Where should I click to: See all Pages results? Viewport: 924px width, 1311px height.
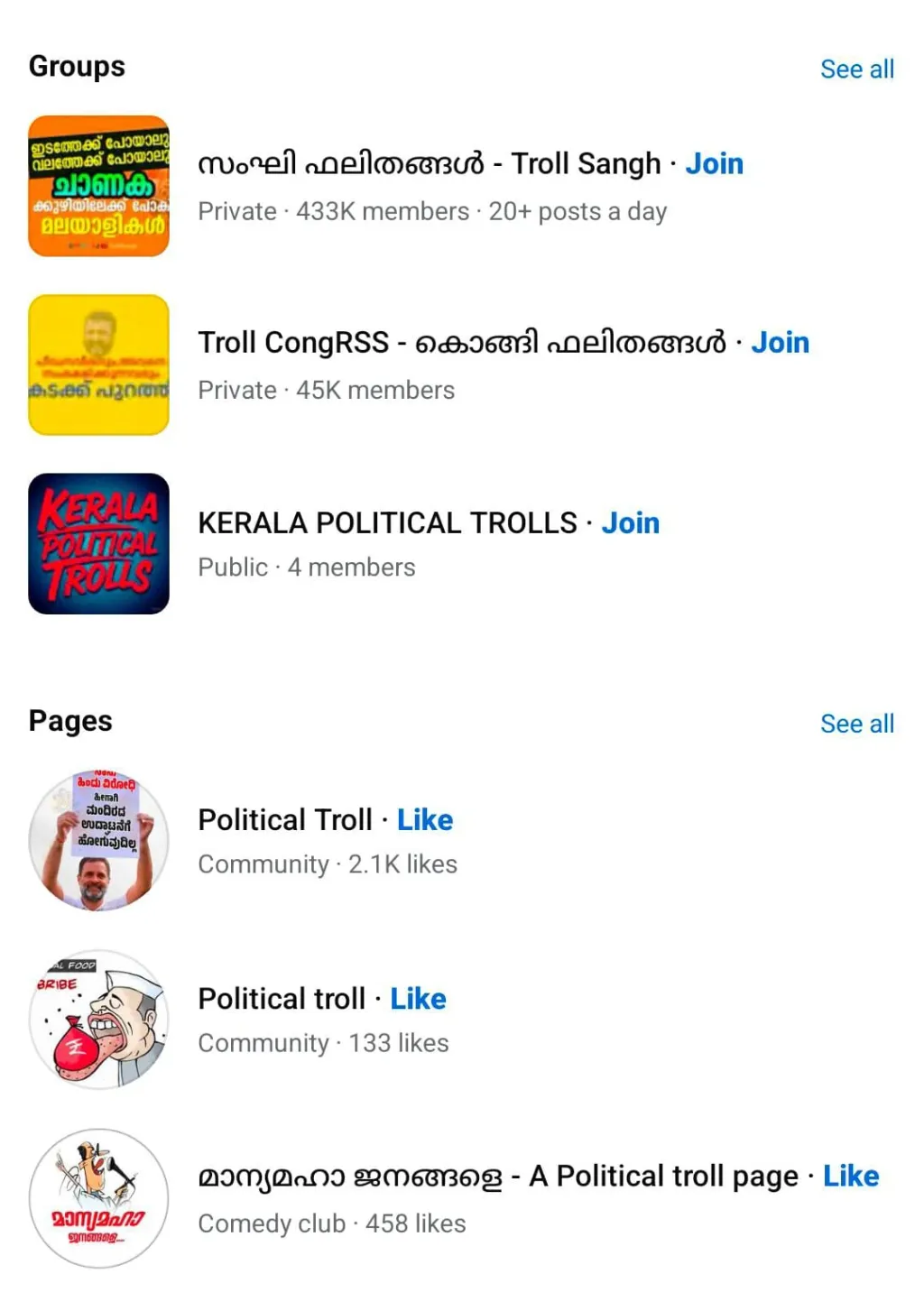pyautogui.click(x=857, y=723)
